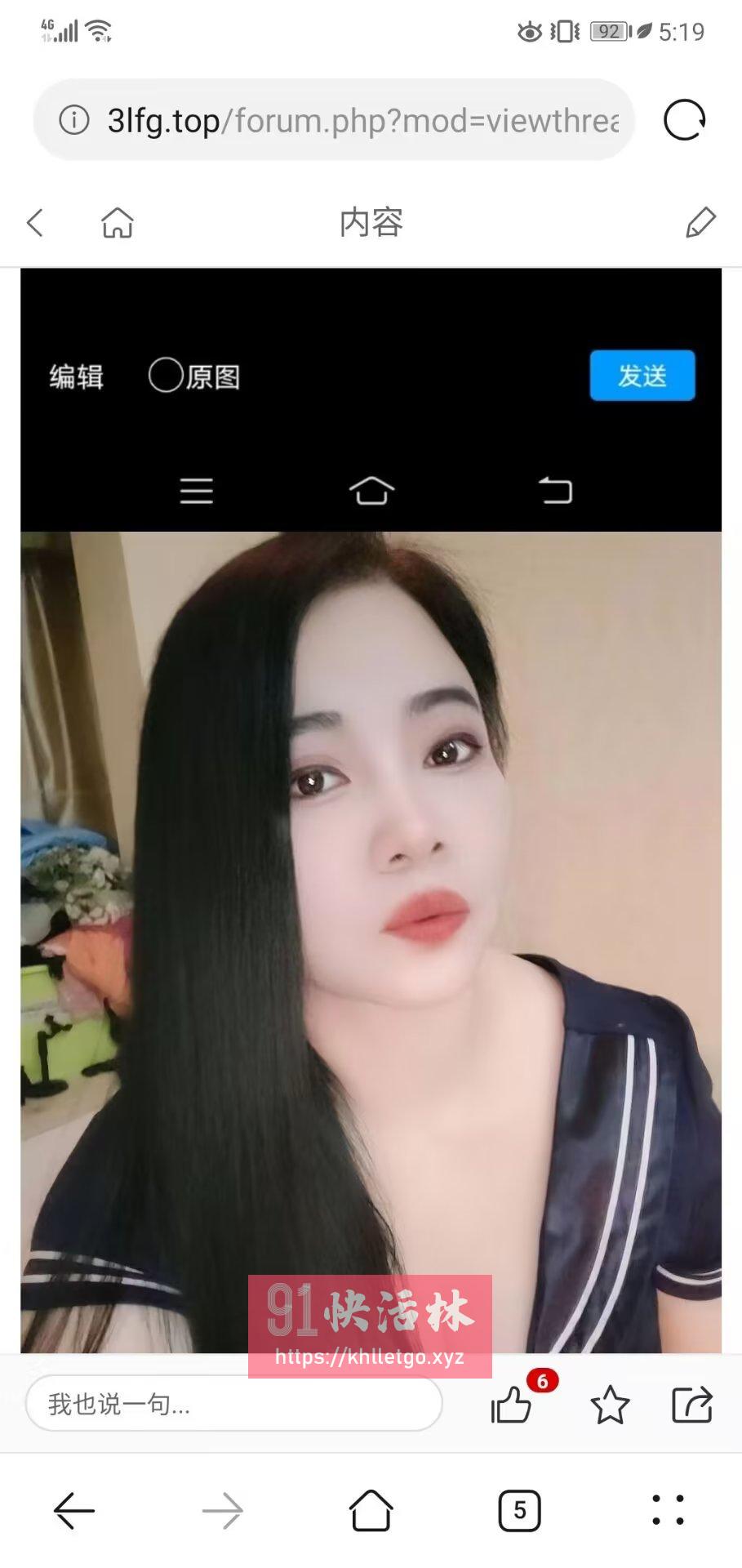
Task: Tap the 我也说一句 comment input field
Action: (234, 1405)
